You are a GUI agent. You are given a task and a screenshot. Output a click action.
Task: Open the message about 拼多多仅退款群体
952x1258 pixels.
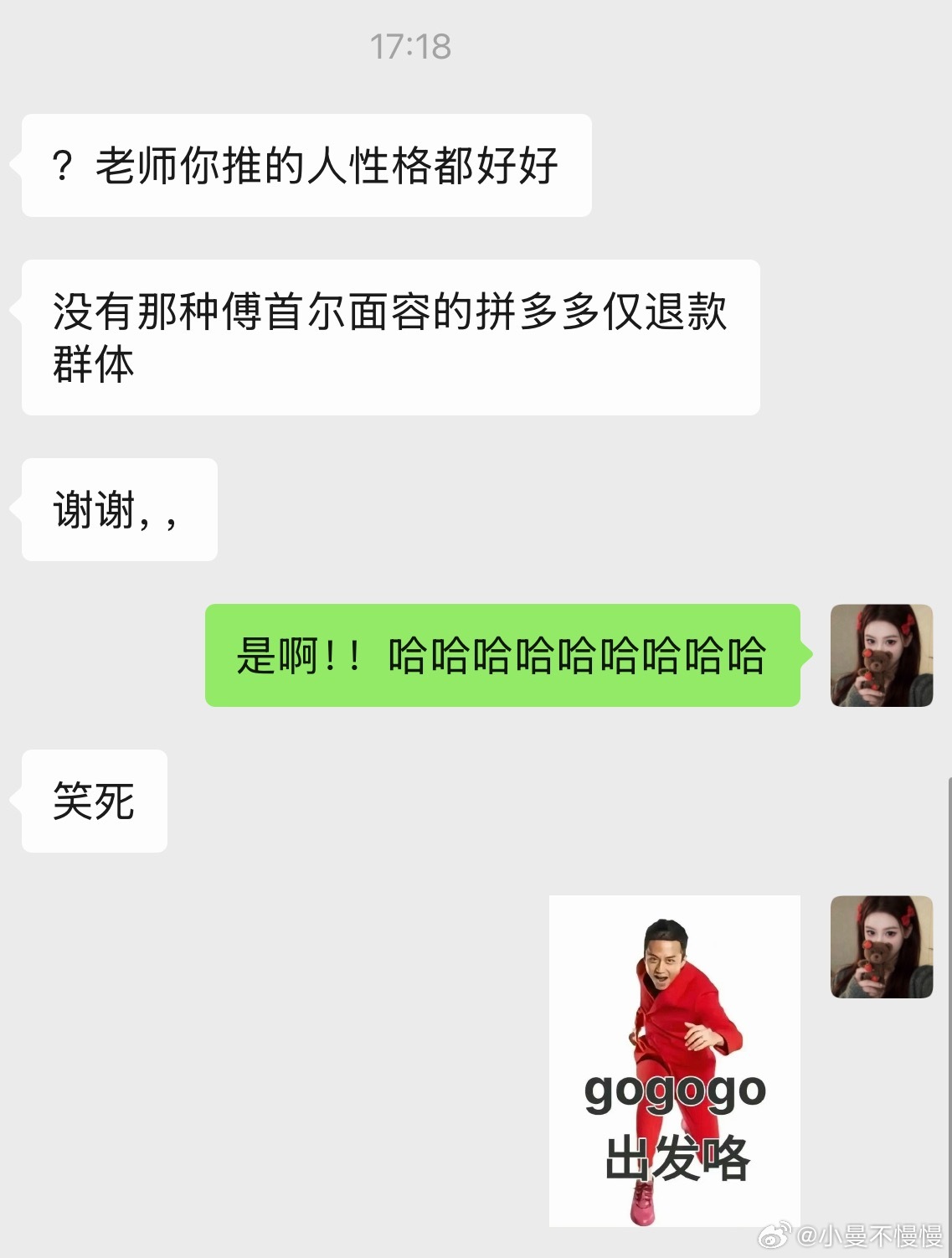coord(394,337)
